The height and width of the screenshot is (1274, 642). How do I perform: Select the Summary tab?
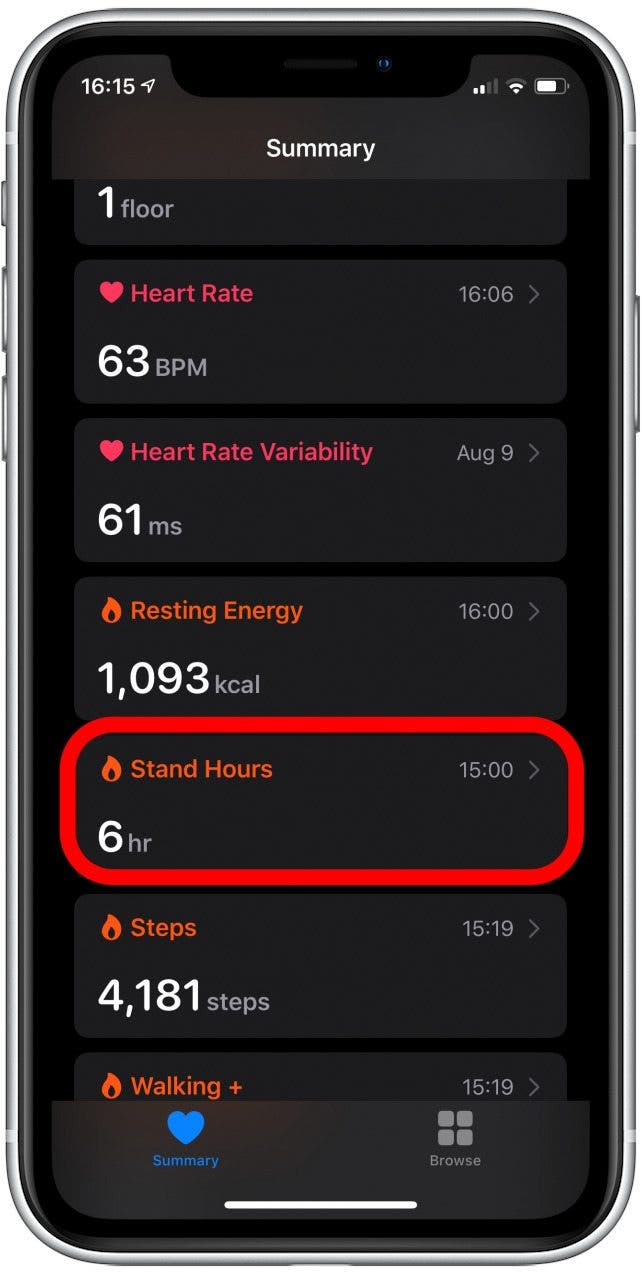coord(186,1139)
